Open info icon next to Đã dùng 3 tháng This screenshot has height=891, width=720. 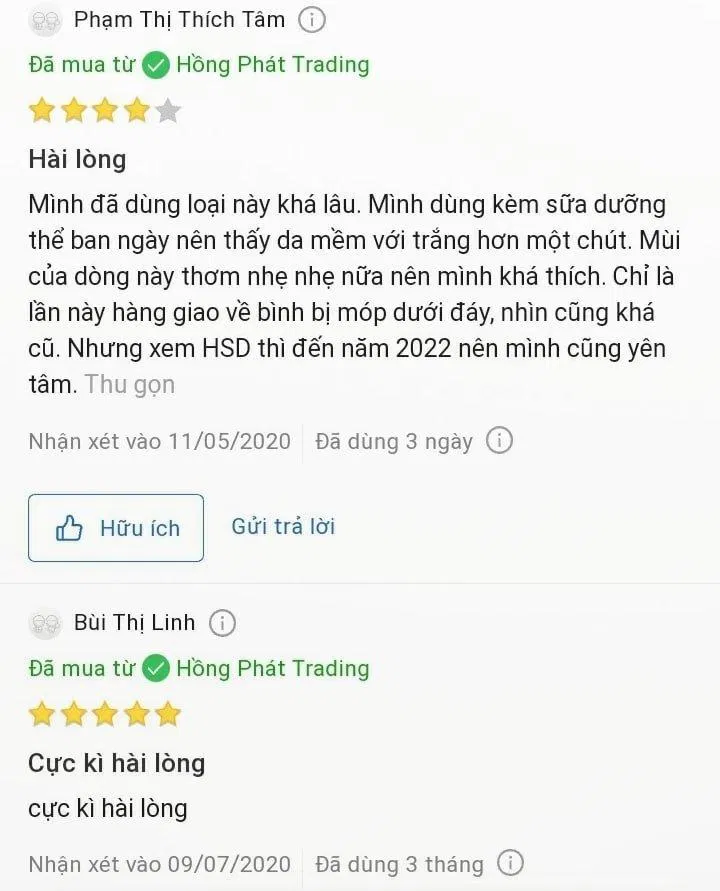511,863
